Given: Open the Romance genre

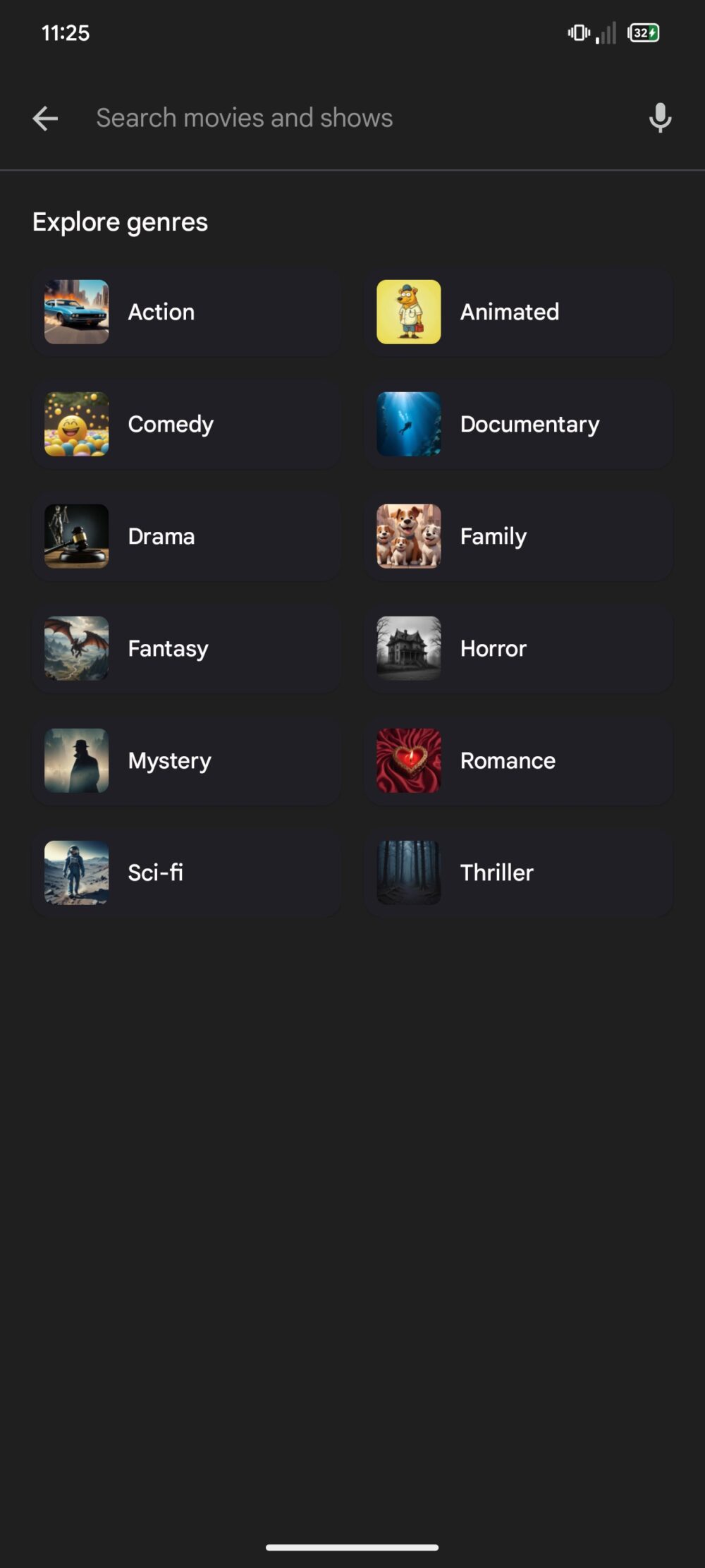Looking at the screenshot, I should pyautogui.click(x=519, y=760).
